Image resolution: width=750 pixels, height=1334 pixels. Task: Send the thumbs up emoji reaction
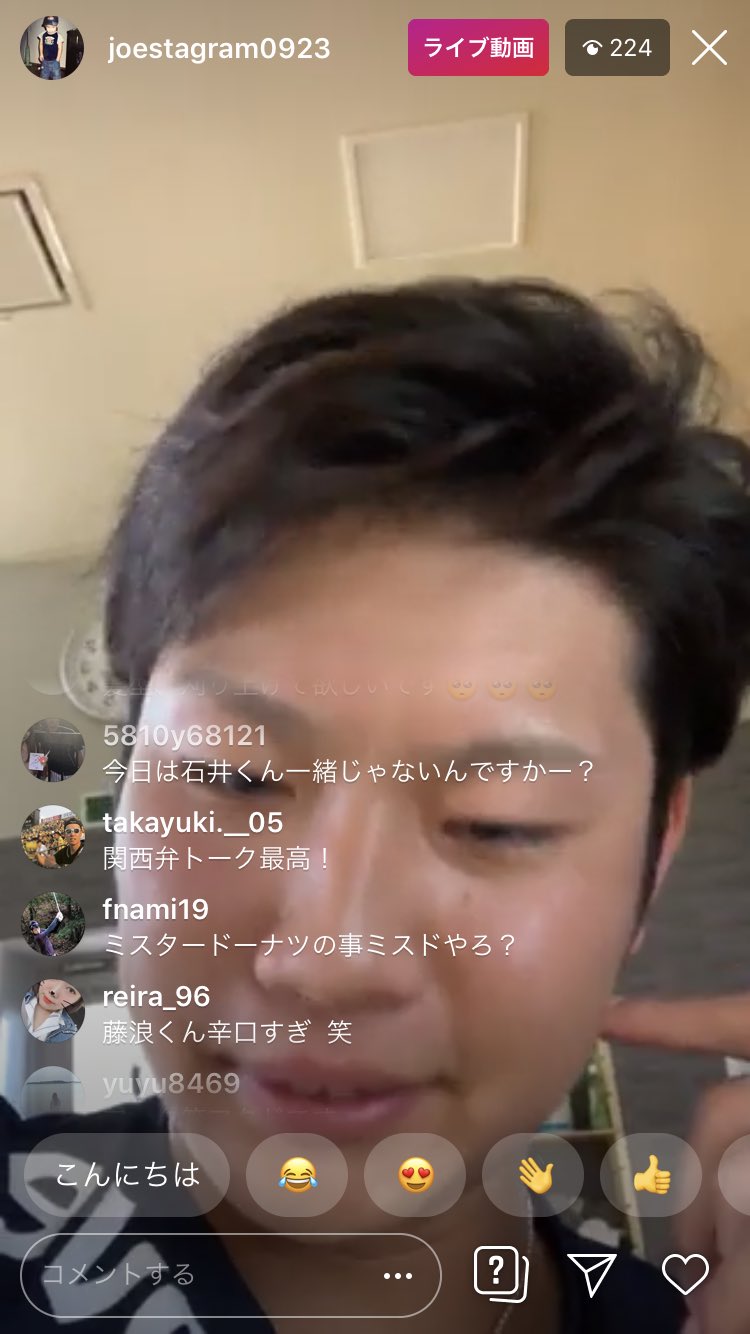click(x=651, y=1174)
